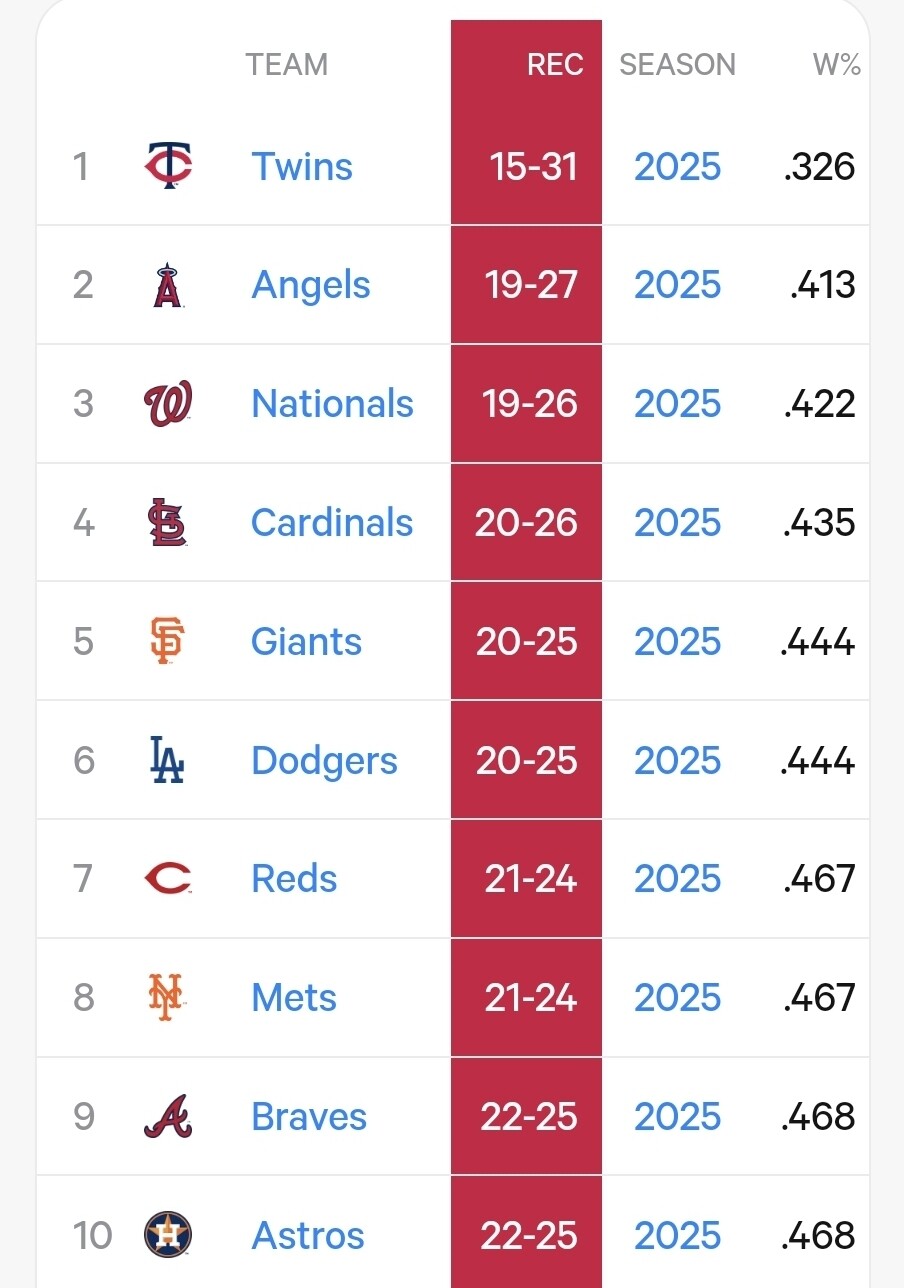The width and height of the screenshot is (904, 1288).
Task: View the Cardinals team link
Action: point(331,522)
